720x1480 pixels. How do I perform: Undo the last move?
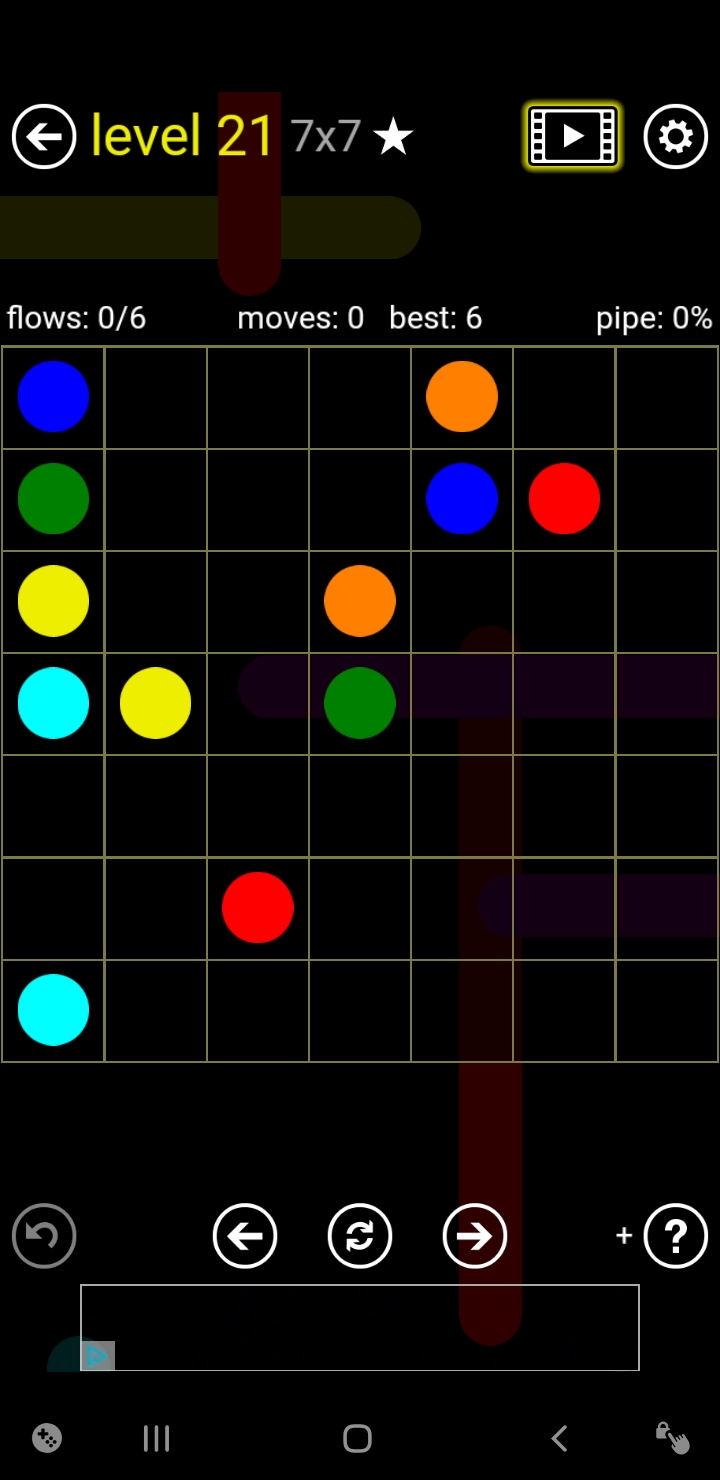(44, 1236)
